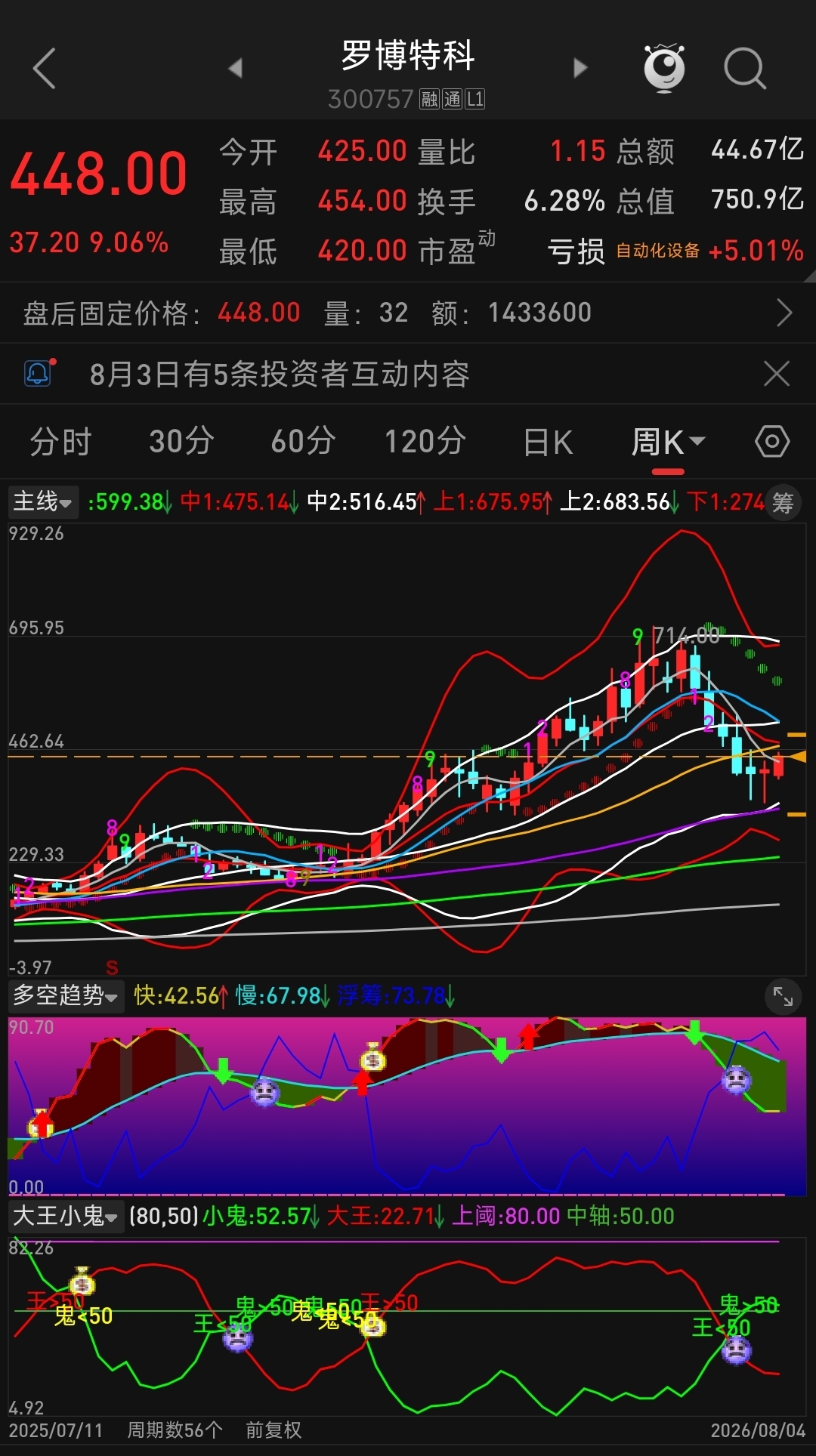
Task: Switch to the 60分 chart tab
Action: [x=303, y=442]
